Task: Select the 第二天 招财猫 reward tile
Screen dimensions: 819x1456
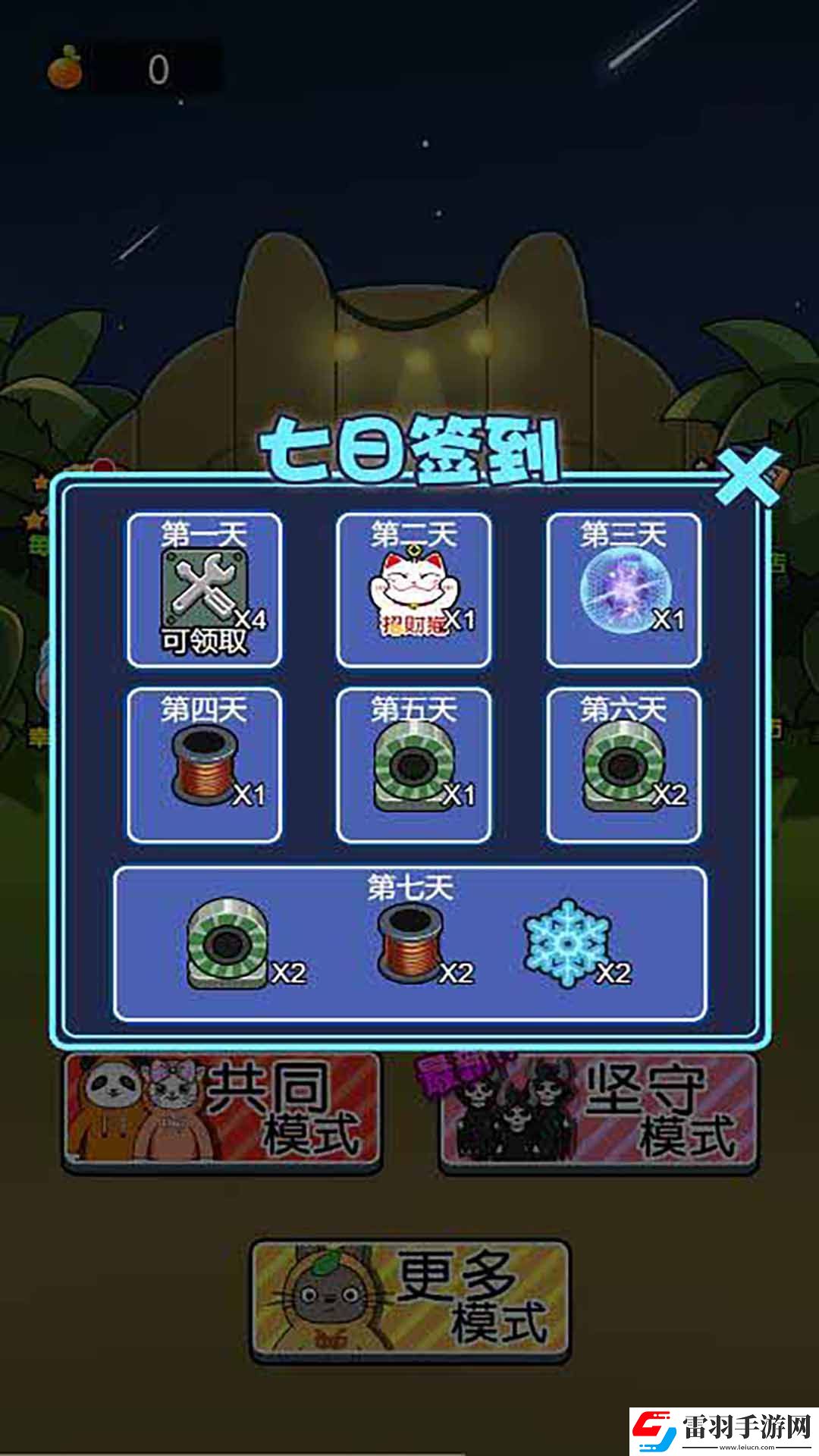Action: click(413, 591)
